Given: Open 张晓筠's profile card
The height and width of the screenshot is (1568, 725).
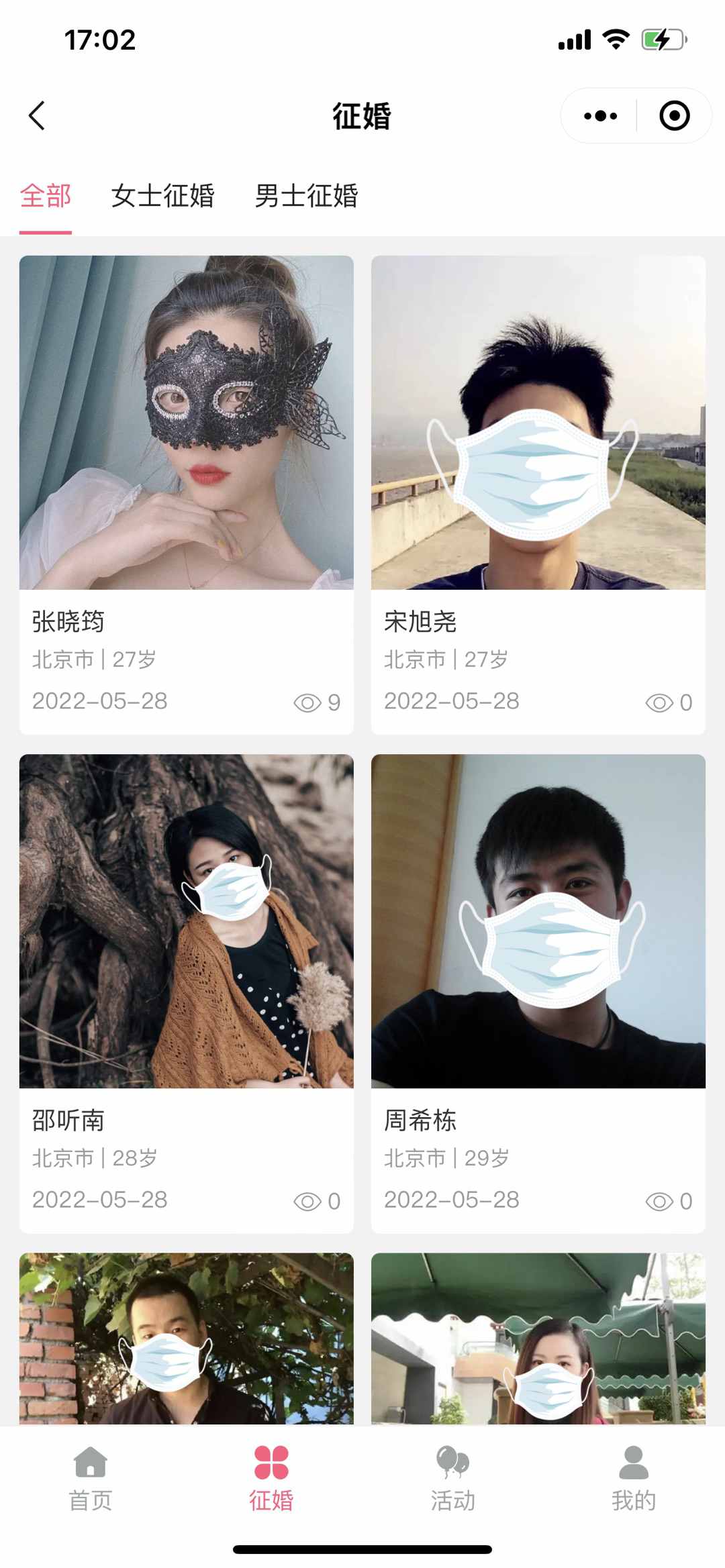Looking at the screenshot, I should (x=186, y=494).
